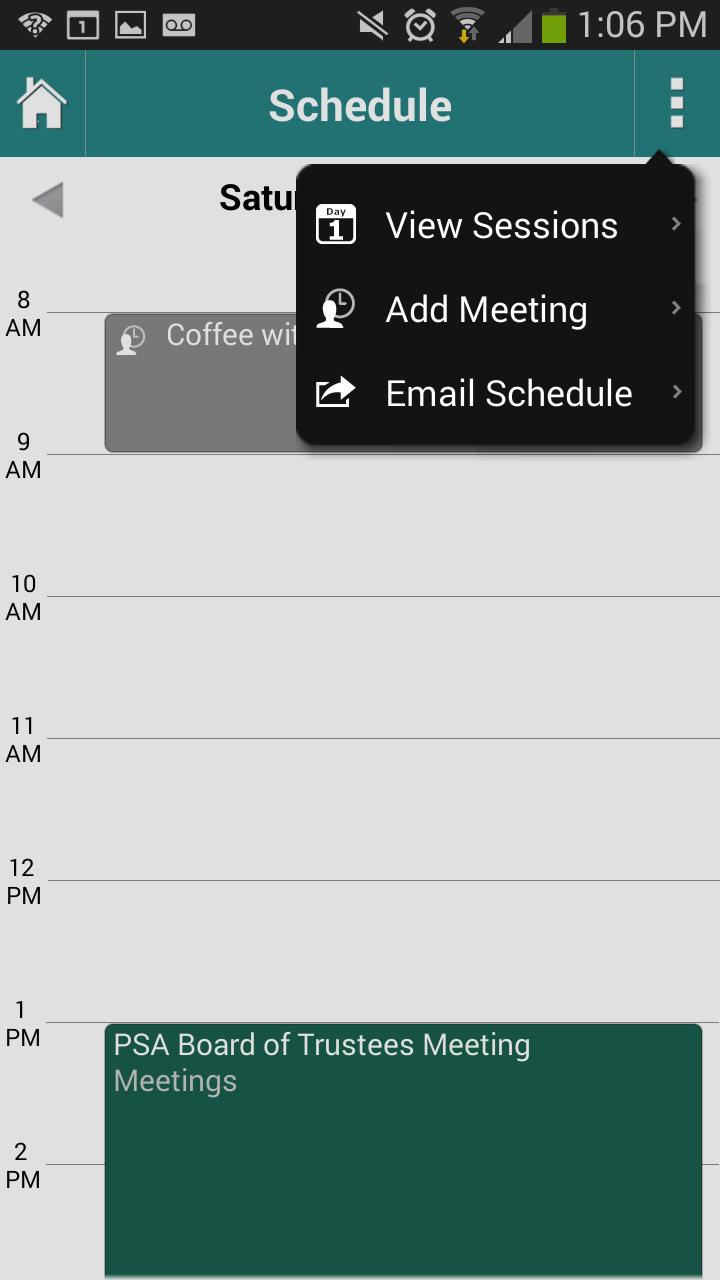Go to the home screen icon
Image resolution: width=720 pixels, height=1280 pixels.
tap(42, 104)
